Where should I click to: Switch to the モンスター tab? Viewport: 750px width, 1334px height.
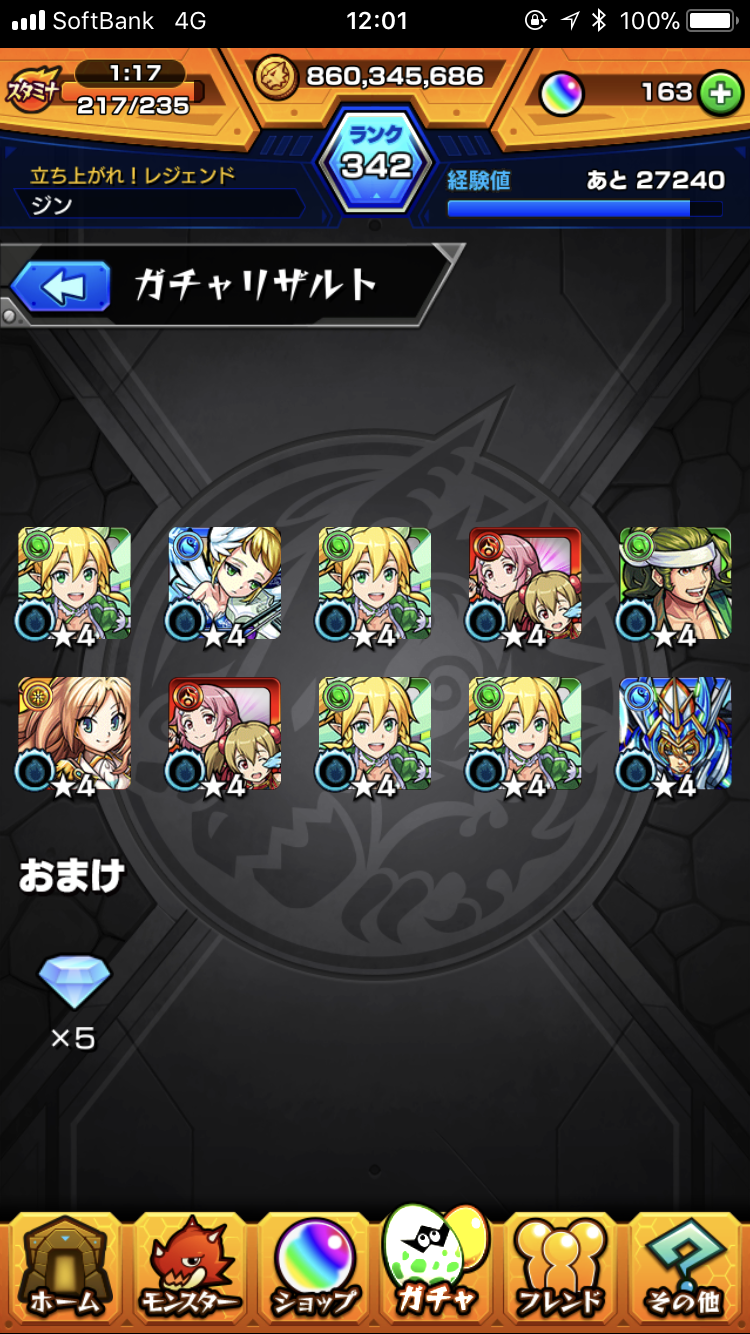(190, 1266)
